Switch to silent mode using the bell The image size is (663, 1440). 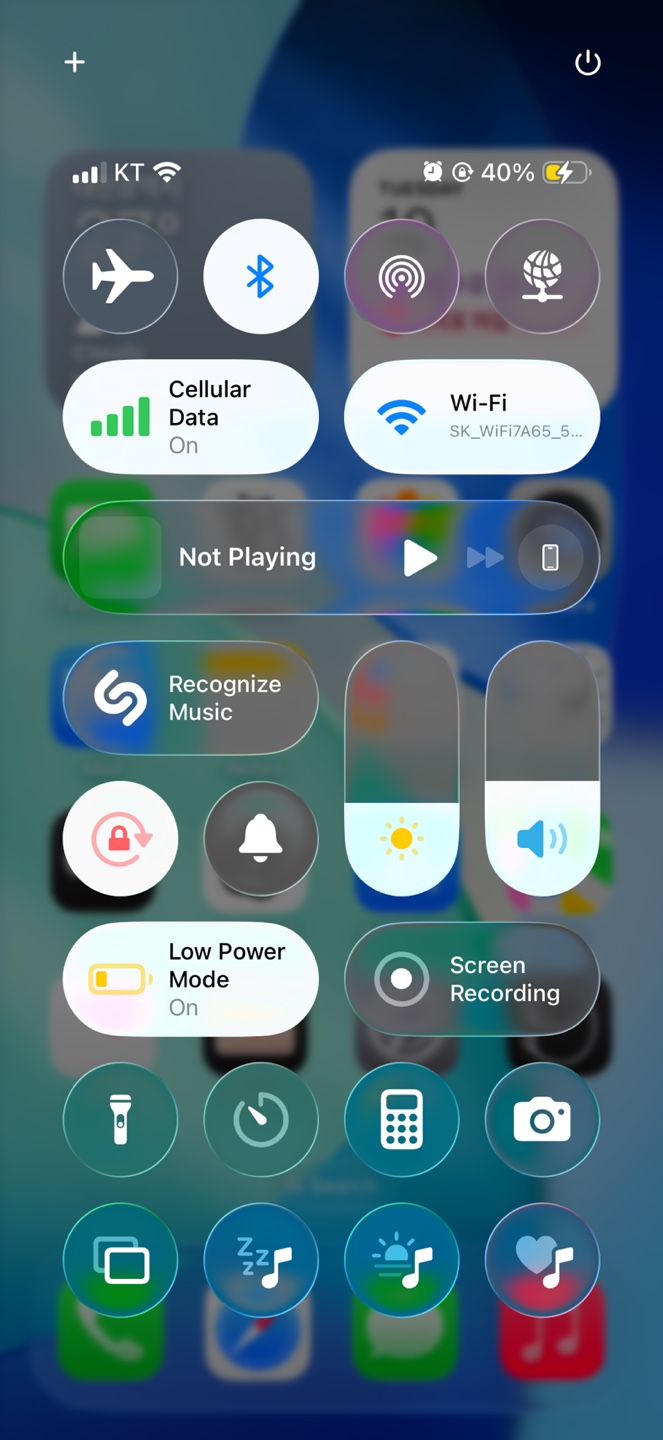point(261,838)
